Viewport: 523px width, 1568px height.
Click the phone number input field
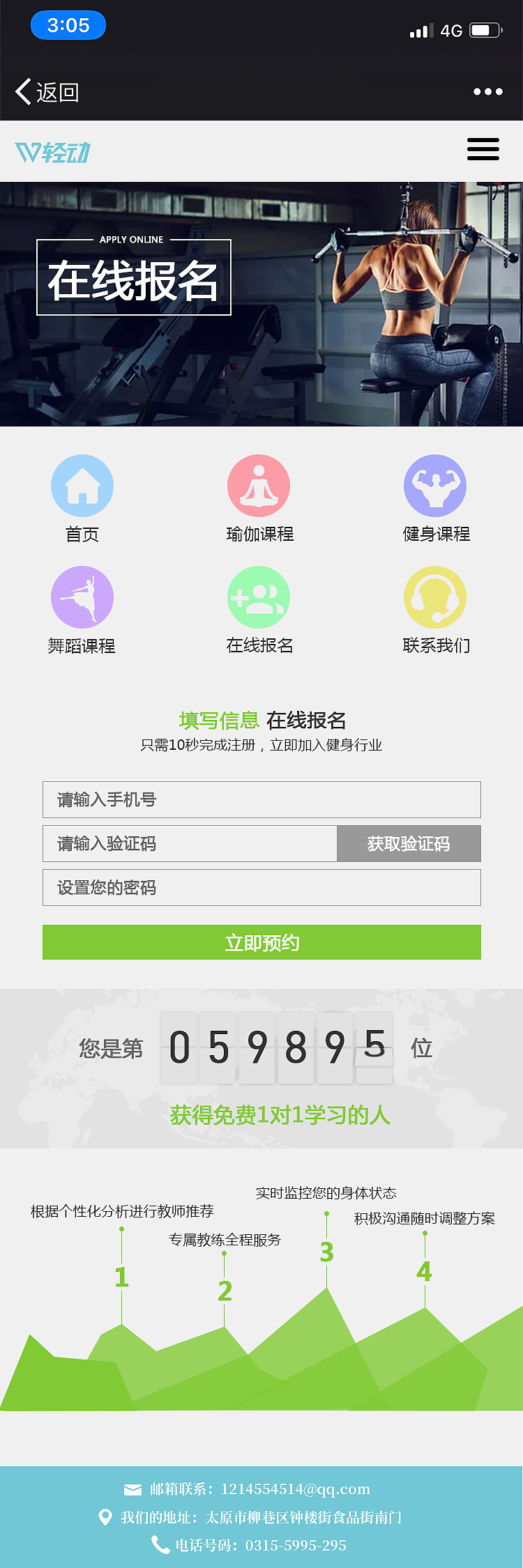[261, 800]
